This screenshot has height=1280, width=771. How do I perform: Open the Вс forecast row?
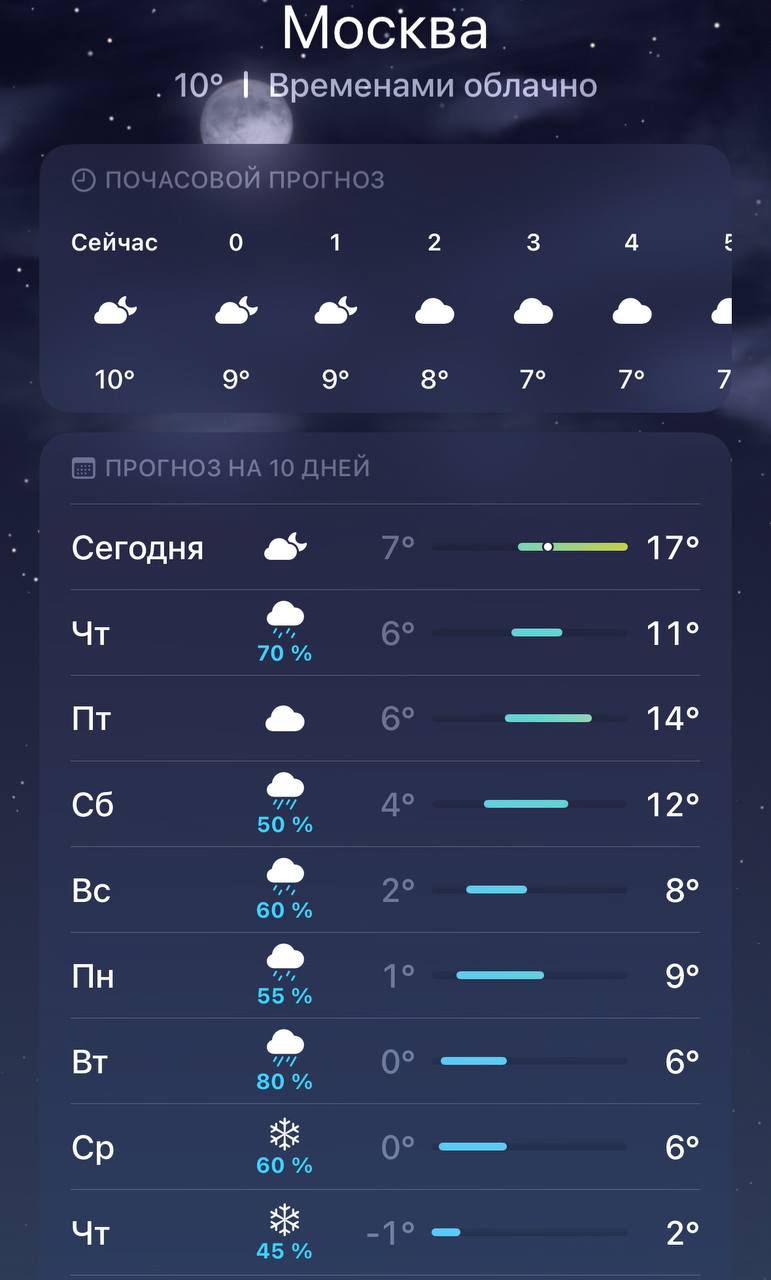click(x=385, y=891)
